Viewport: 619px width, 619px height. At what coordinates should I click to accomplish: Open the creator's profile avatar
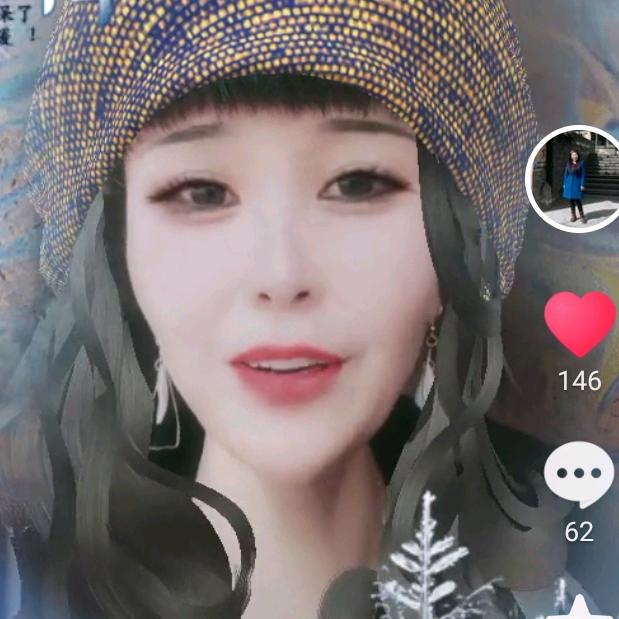pyautogui.click(x=575, y=180)
